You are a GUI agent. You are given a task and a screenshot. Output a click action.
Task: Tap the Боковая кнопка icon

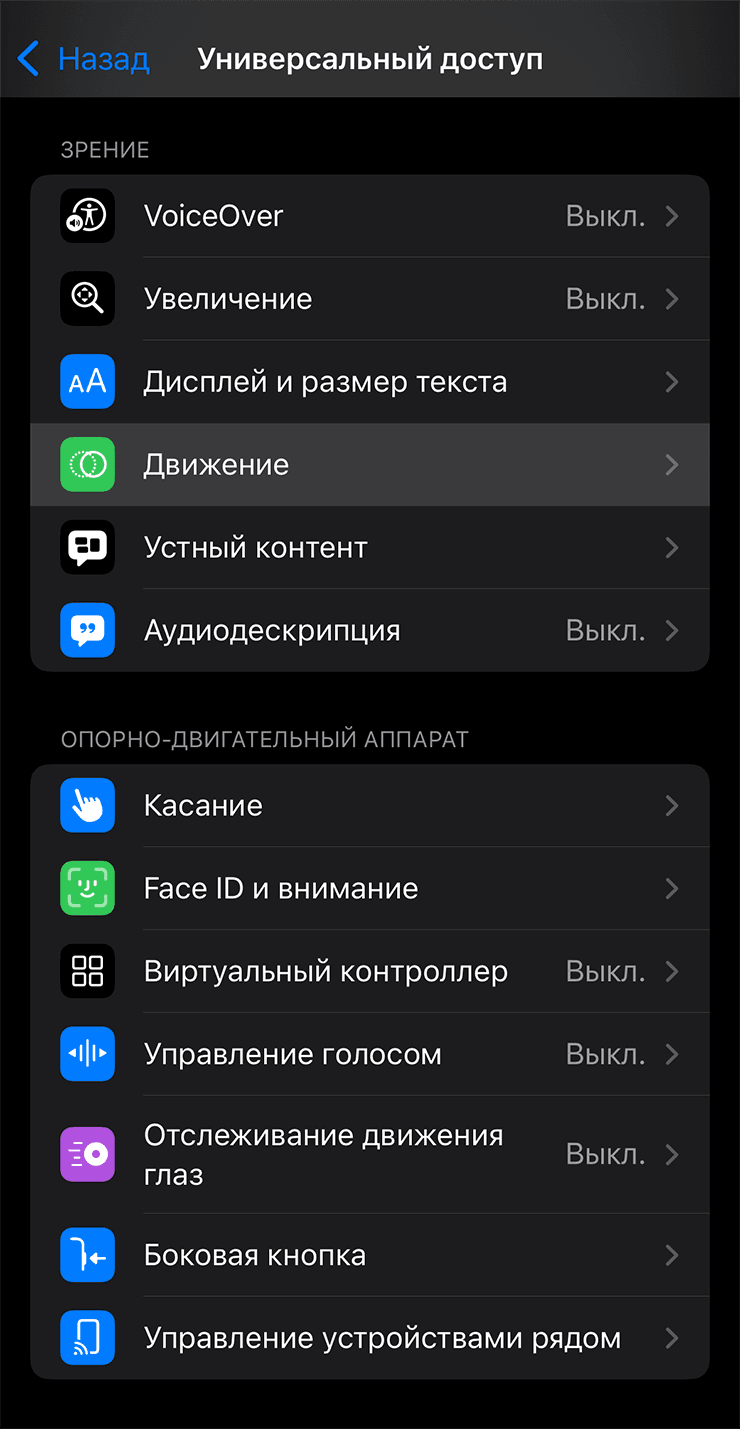[x=87, y=1255]
